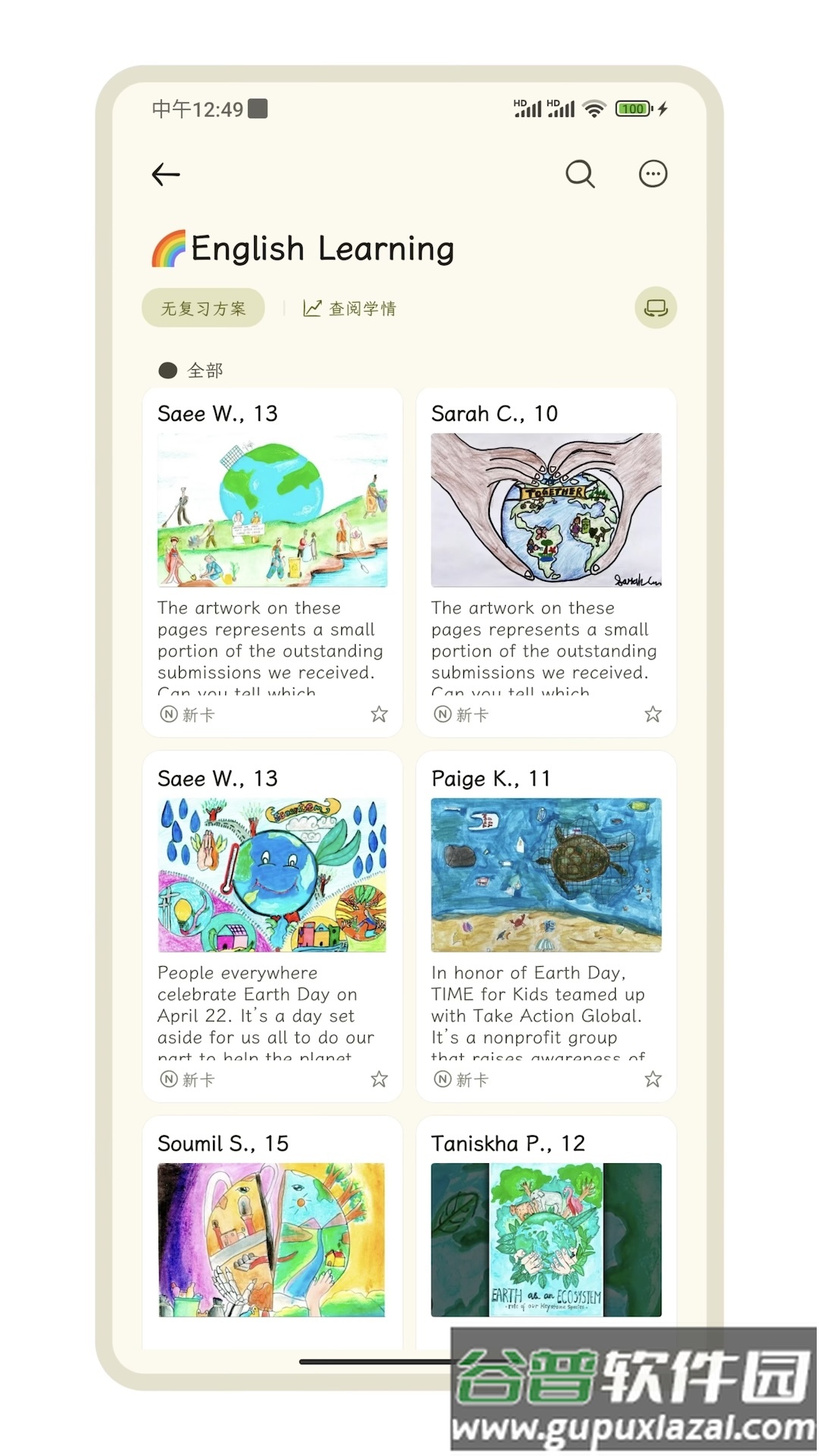
Task: Star the Paige K., 11 card
Action: pos(653,1079)
